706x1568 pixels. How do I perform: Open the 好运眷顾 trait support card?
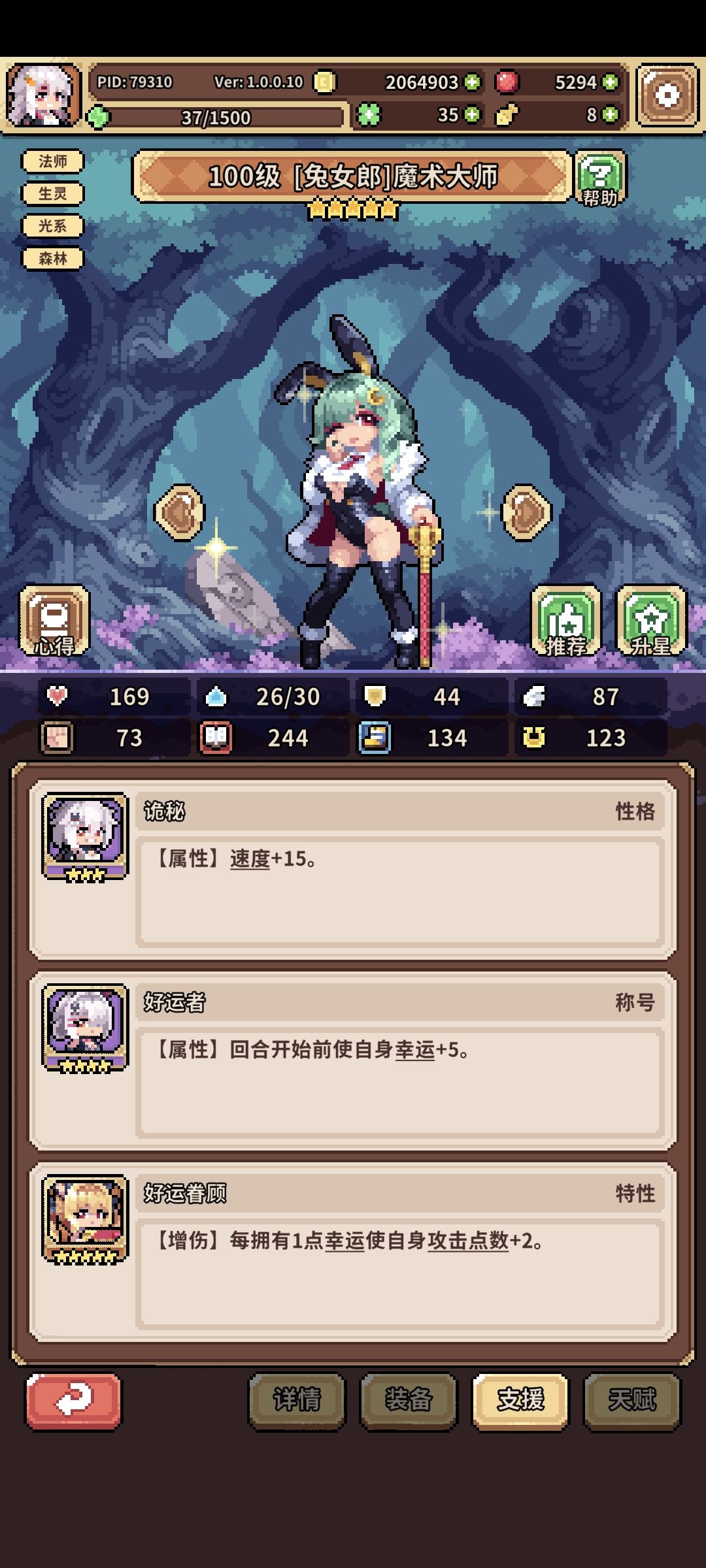[x=353, y=1252]
